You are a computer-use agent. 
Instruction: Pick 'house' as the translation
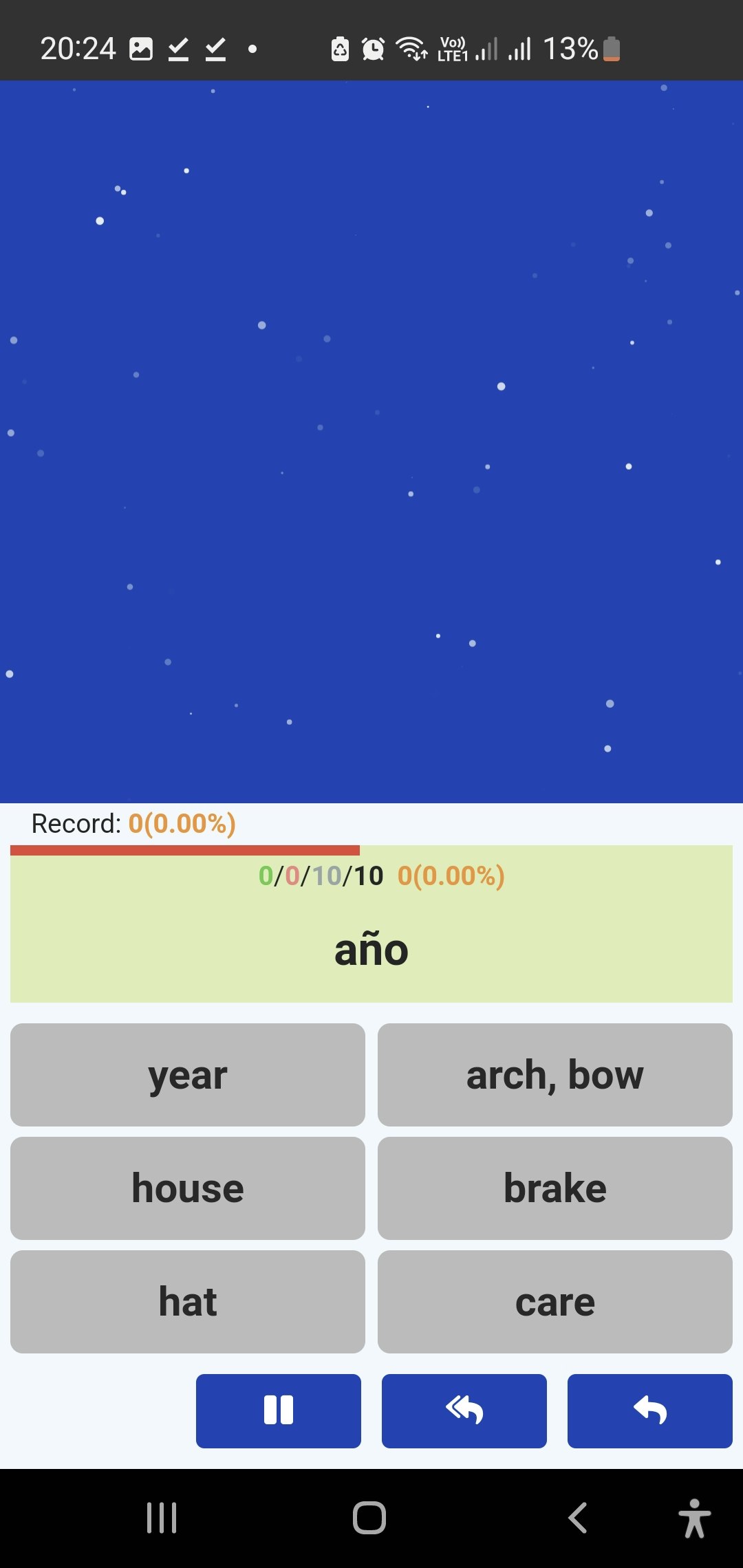tap(187, 1188)
